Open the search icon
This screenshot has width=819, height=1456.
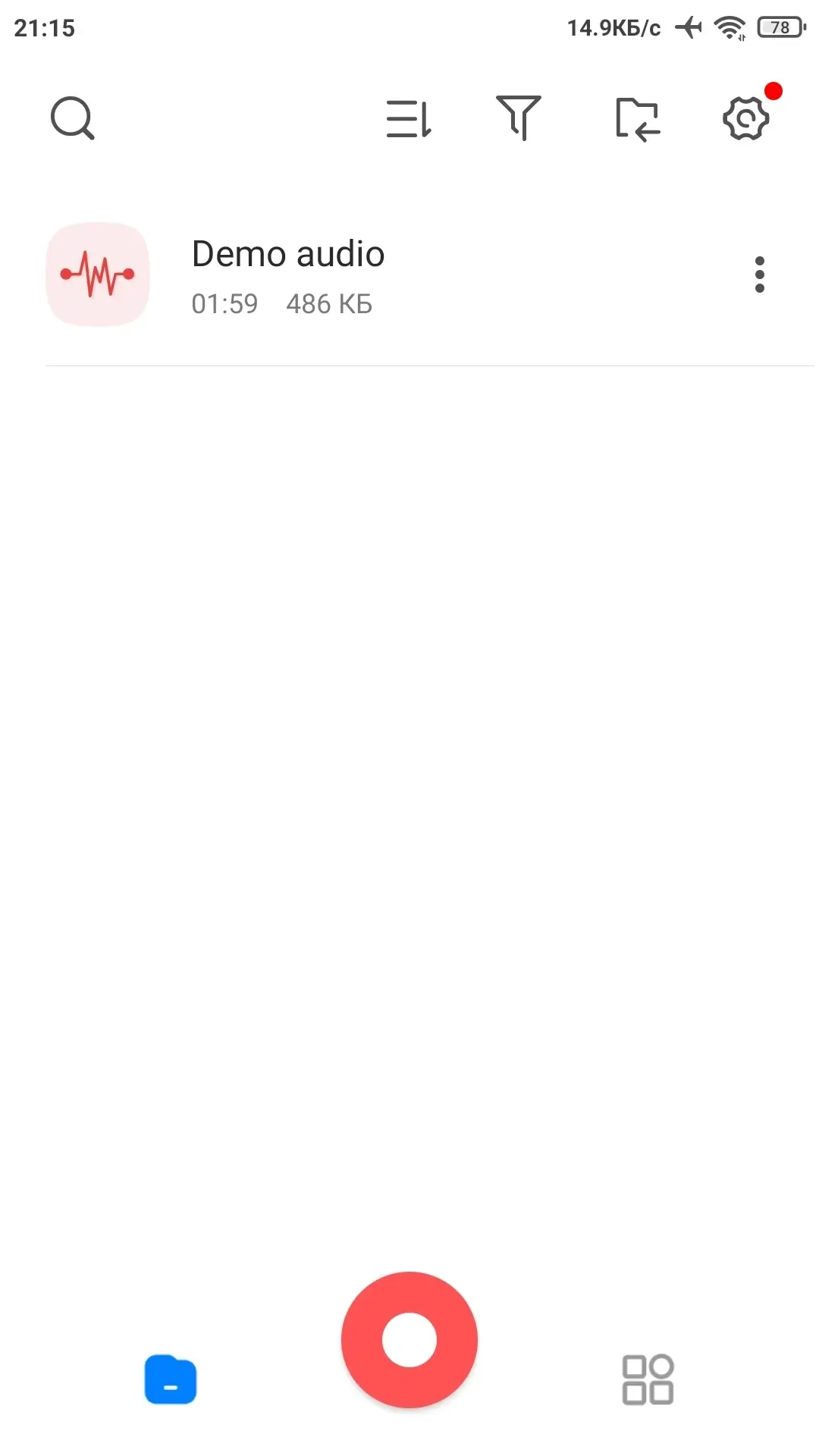72,118
